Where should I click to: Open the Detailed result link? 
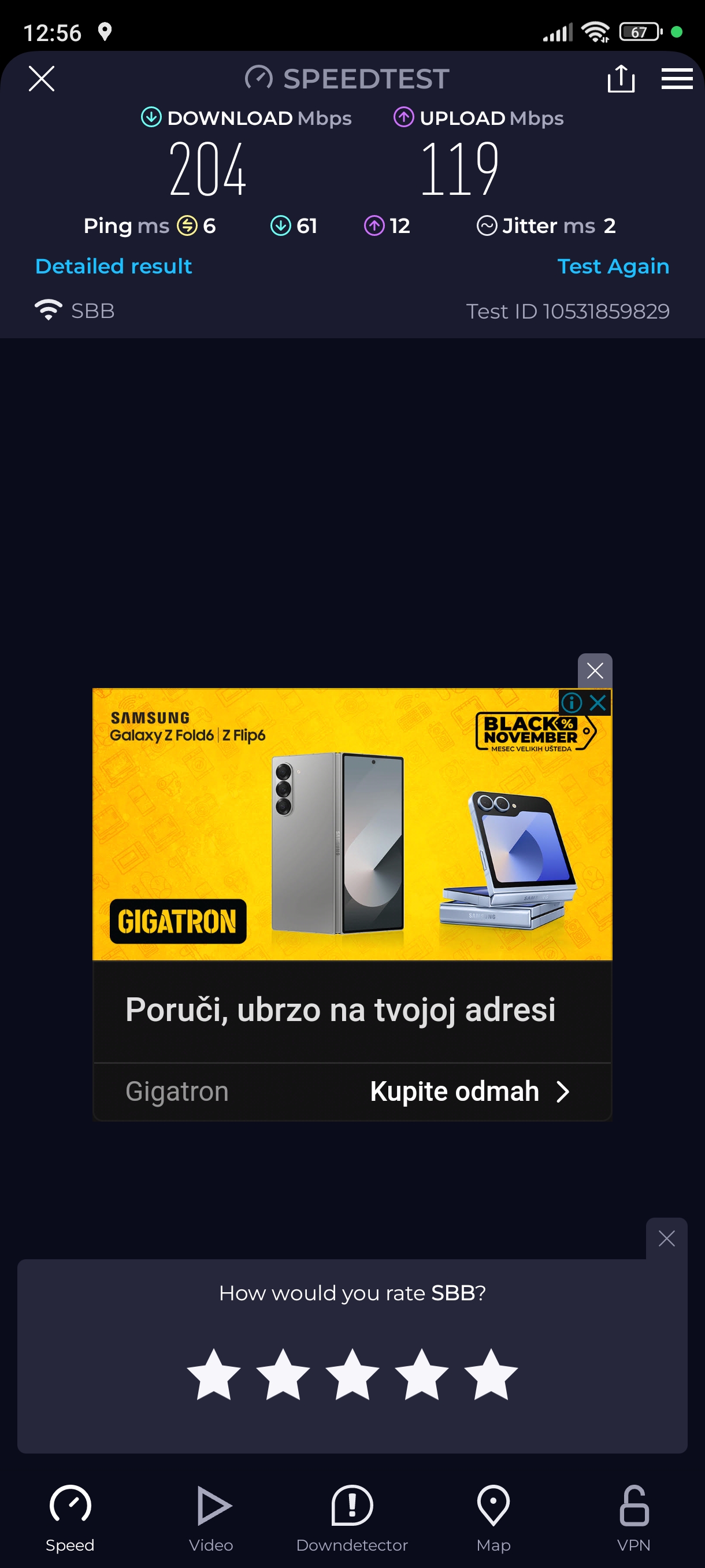[x=114, y=266]
